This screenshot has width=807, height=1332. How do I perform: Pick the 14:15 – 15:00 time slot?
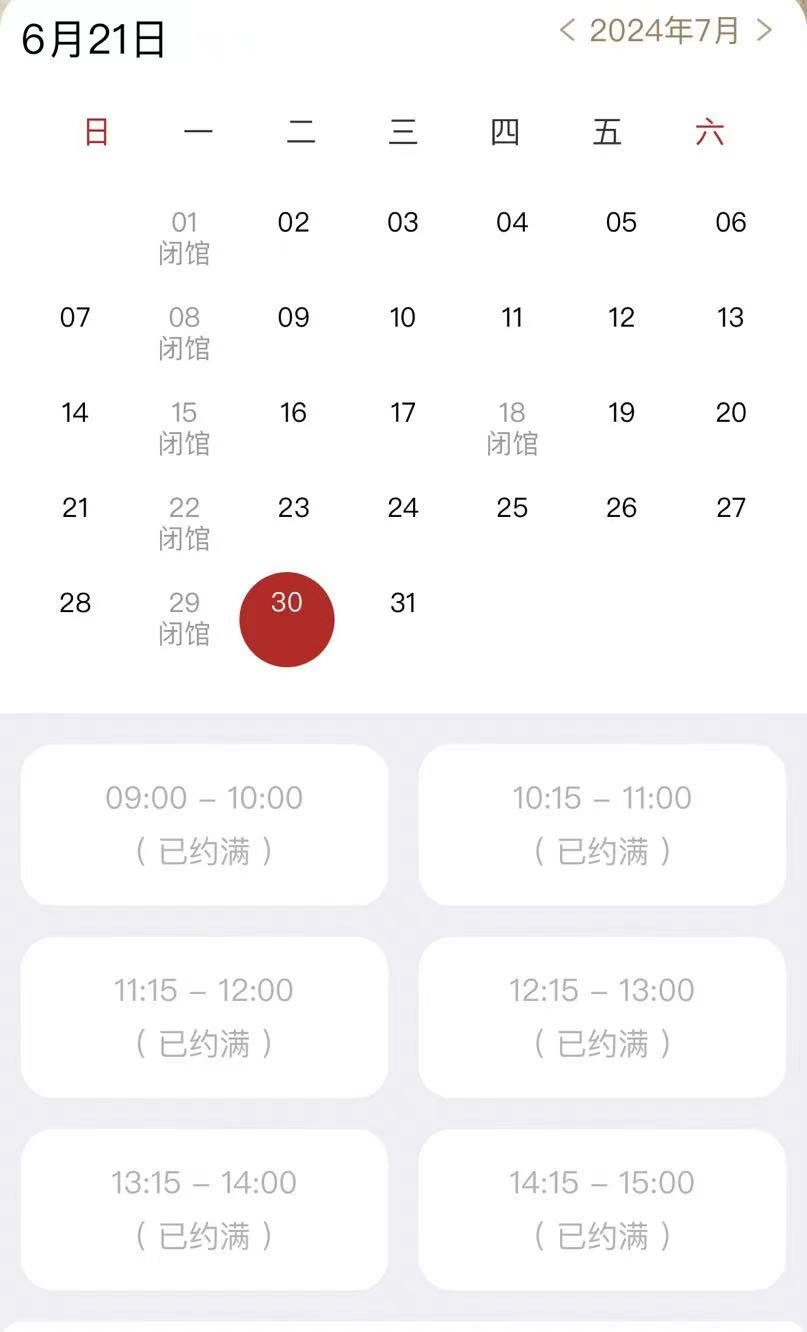pos(602,1210)
